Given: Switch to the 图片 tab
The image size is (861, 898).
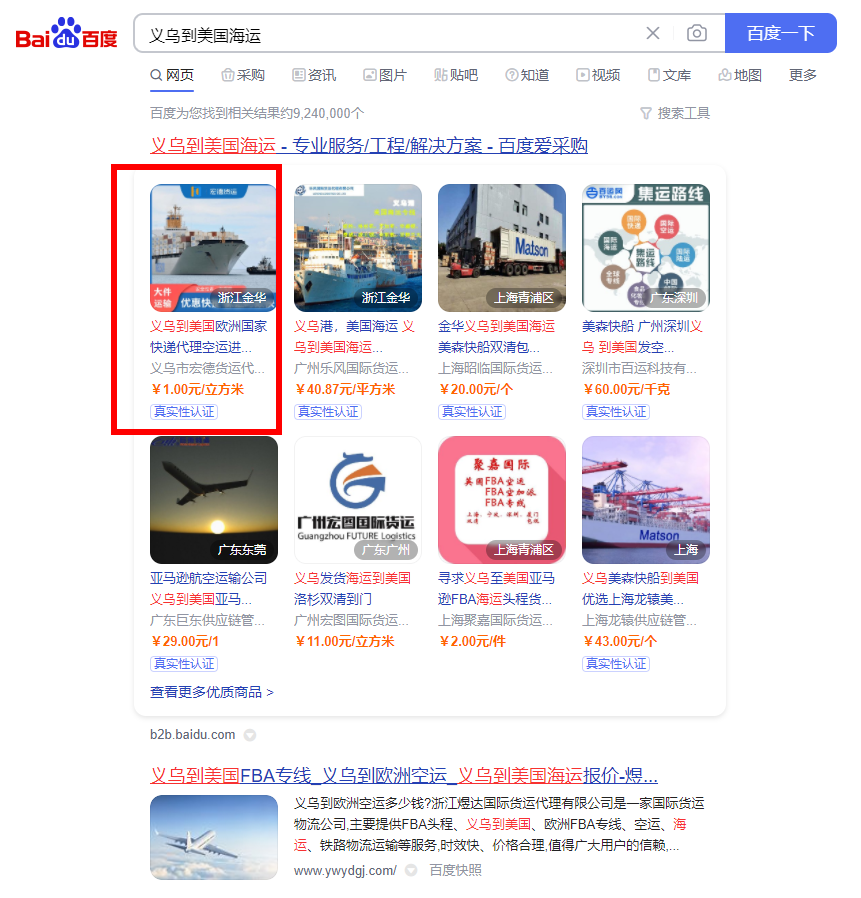Looking at the screenshot, I should coord(385,75).
